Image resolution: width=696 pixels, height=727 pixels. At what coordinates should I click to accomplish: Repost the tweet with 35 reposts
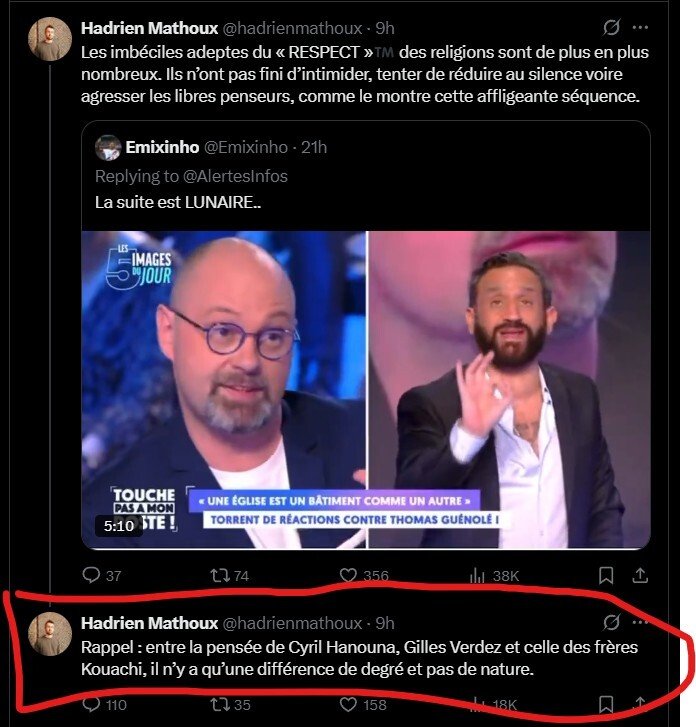coord(218,704)
